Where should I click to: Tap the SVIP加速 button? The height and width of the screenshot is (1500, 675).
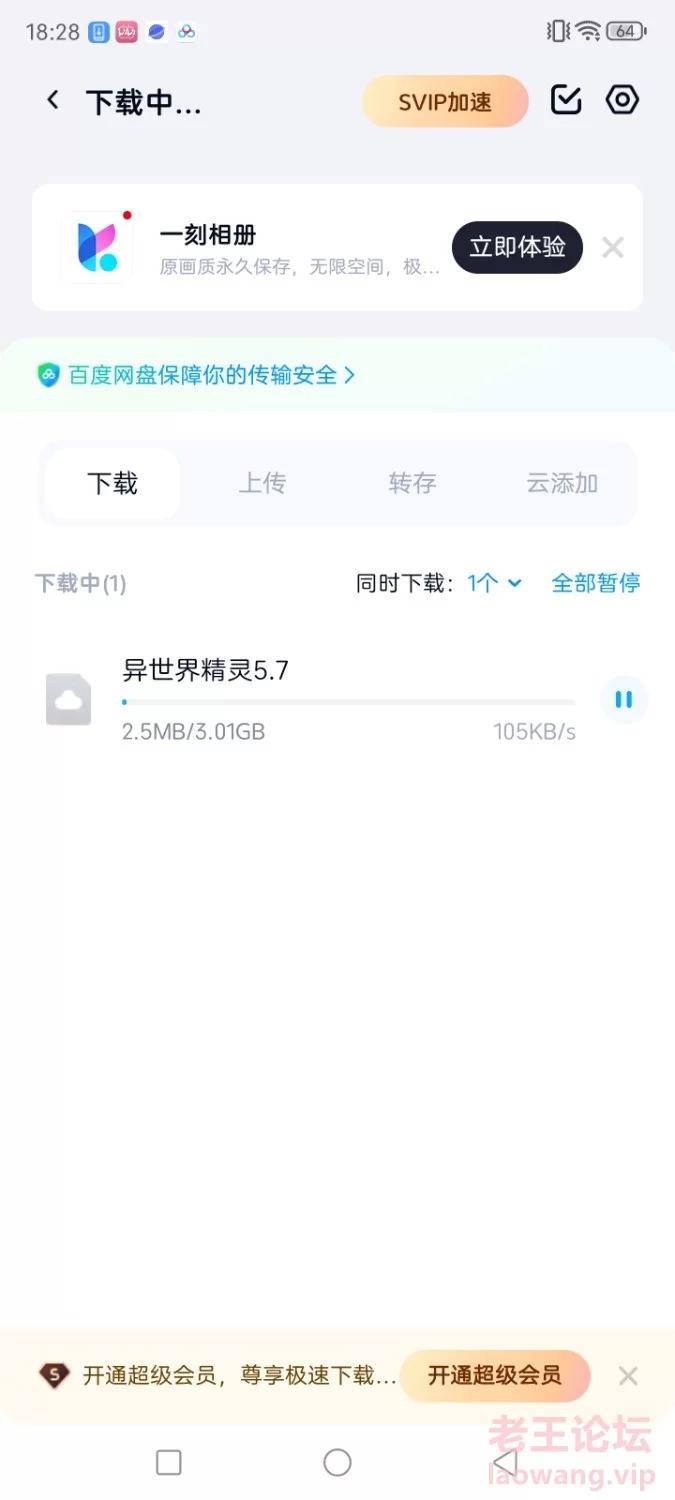pyautogui.click(x=445, y=102)
